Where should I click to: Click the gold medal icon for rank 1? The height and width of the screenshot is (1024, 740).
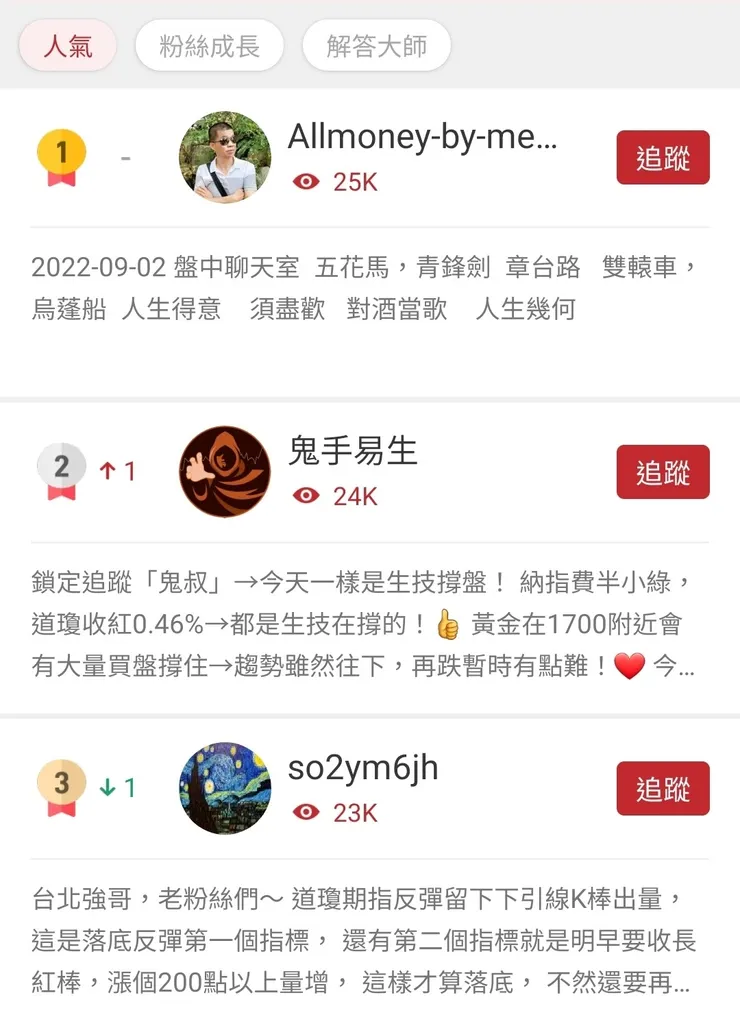click(x=61, y=152)
